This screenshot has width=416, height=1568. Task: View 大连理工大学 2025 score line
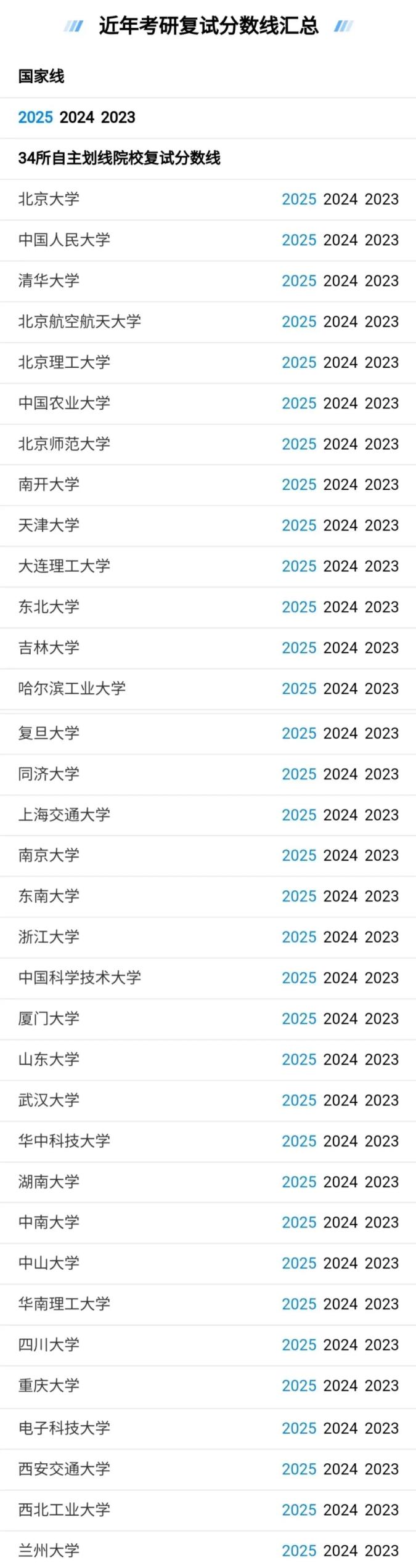click(299, 566)
